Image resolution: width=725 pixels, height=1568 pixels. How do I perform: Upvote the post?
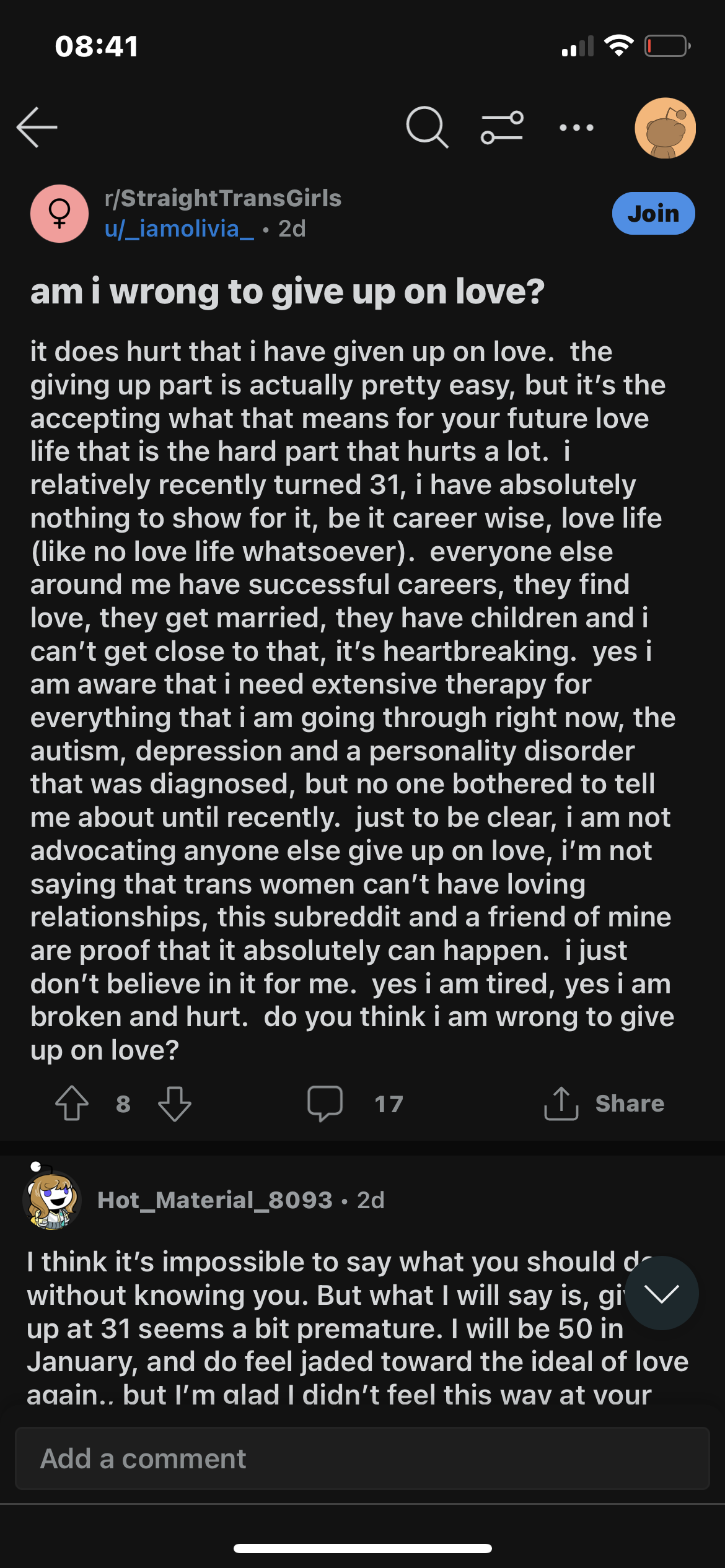click(72, 1104)
